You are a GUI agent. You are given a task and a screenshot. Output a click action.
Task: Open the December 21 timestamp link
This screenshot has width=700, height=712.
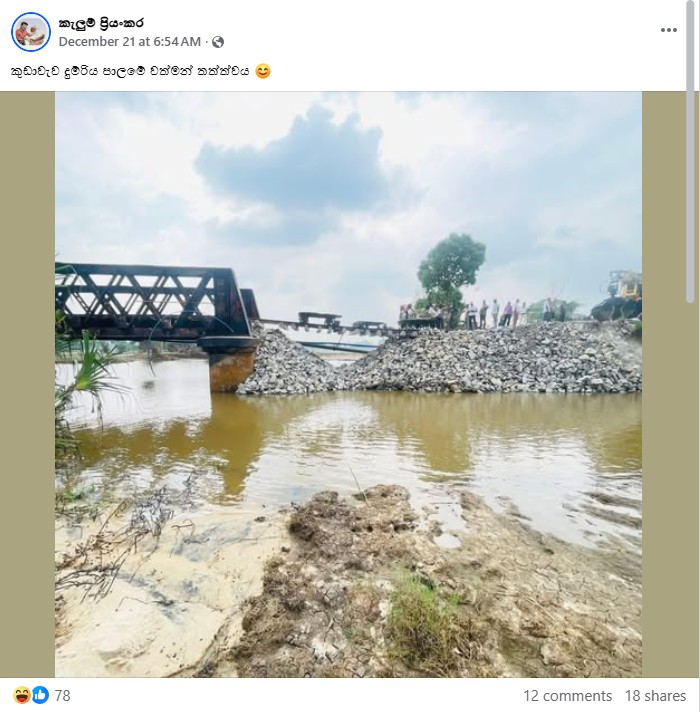click(129, 42)
